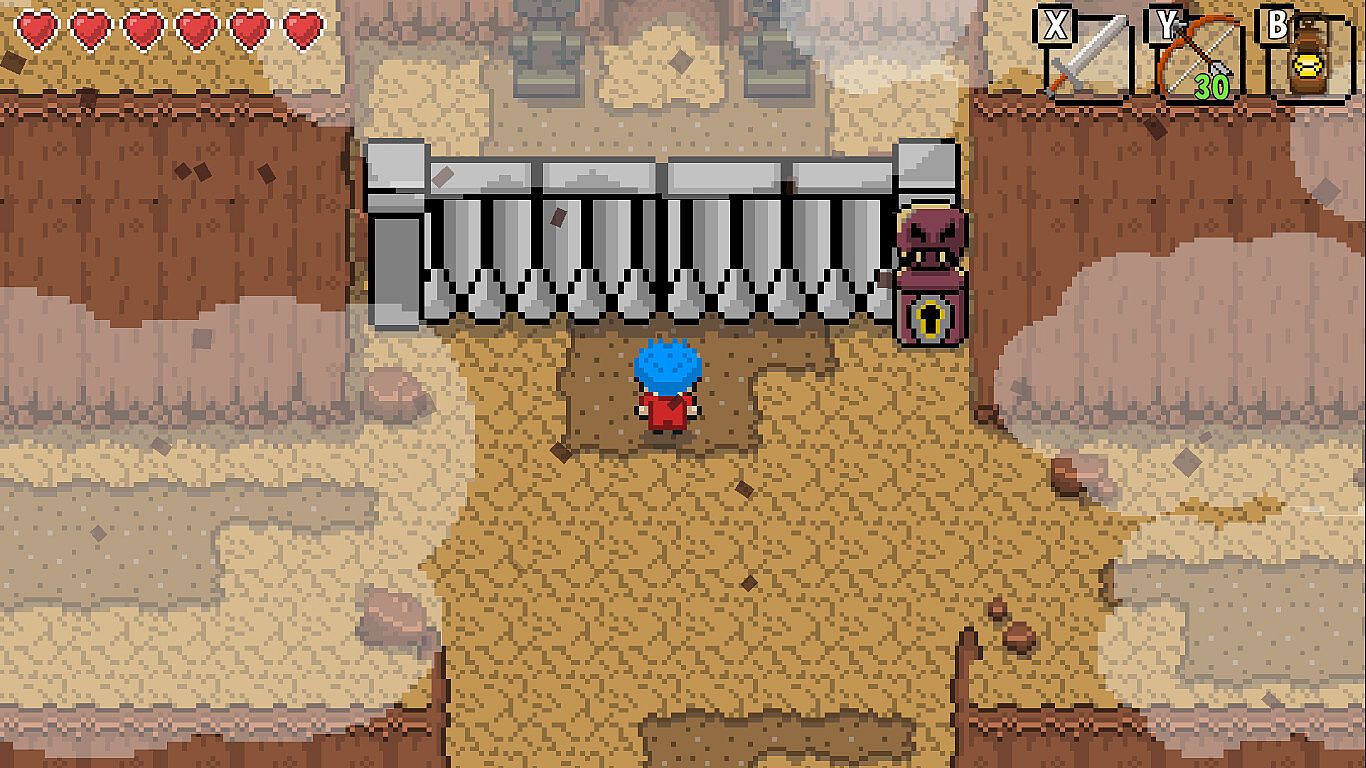The height and width of the screenshot is (768, 1366).
Task: Select the lantern item slot B
Action: point(1305,58)
